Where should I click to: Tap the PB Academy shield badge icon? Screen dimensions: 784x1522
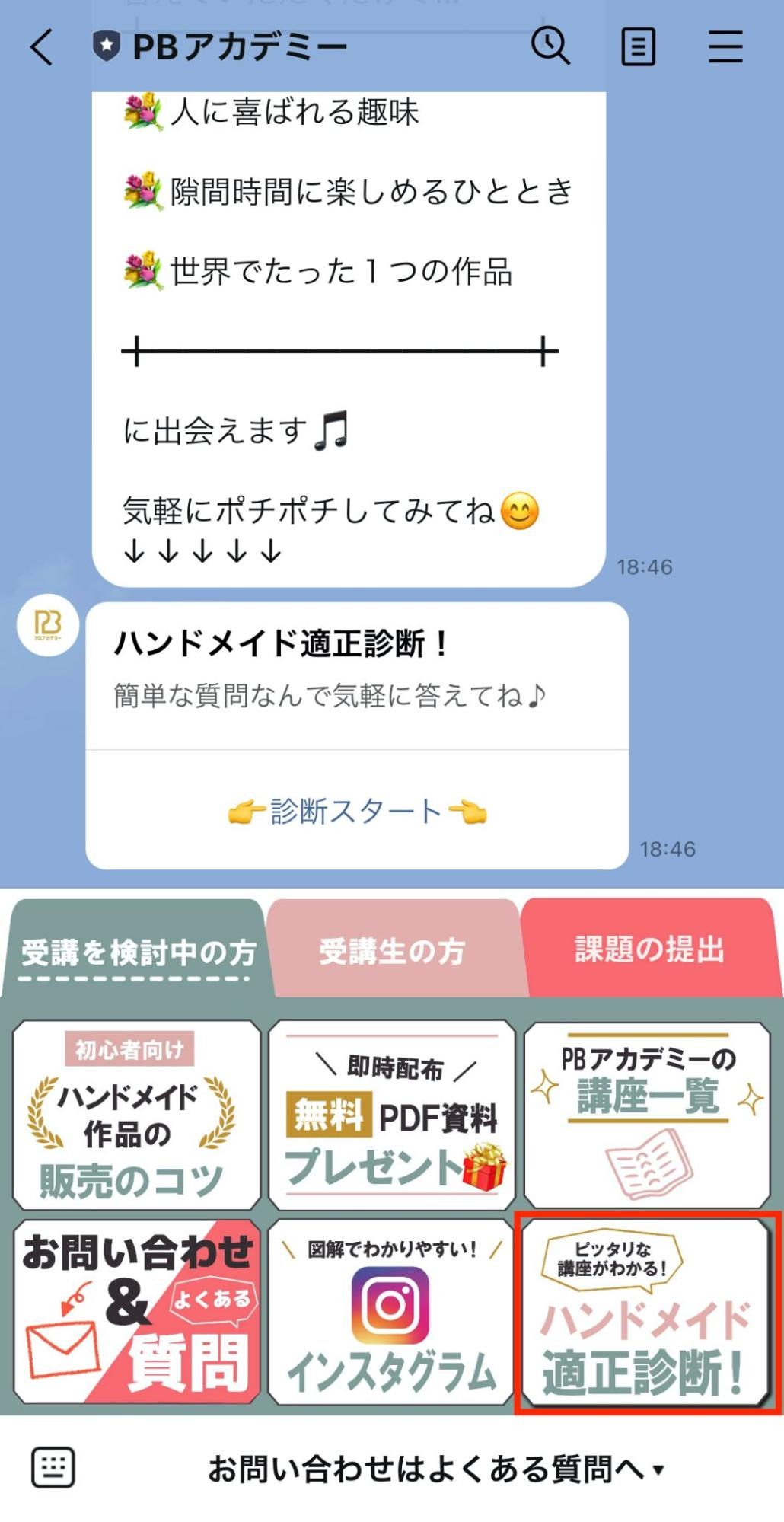[x=107, y=44]
